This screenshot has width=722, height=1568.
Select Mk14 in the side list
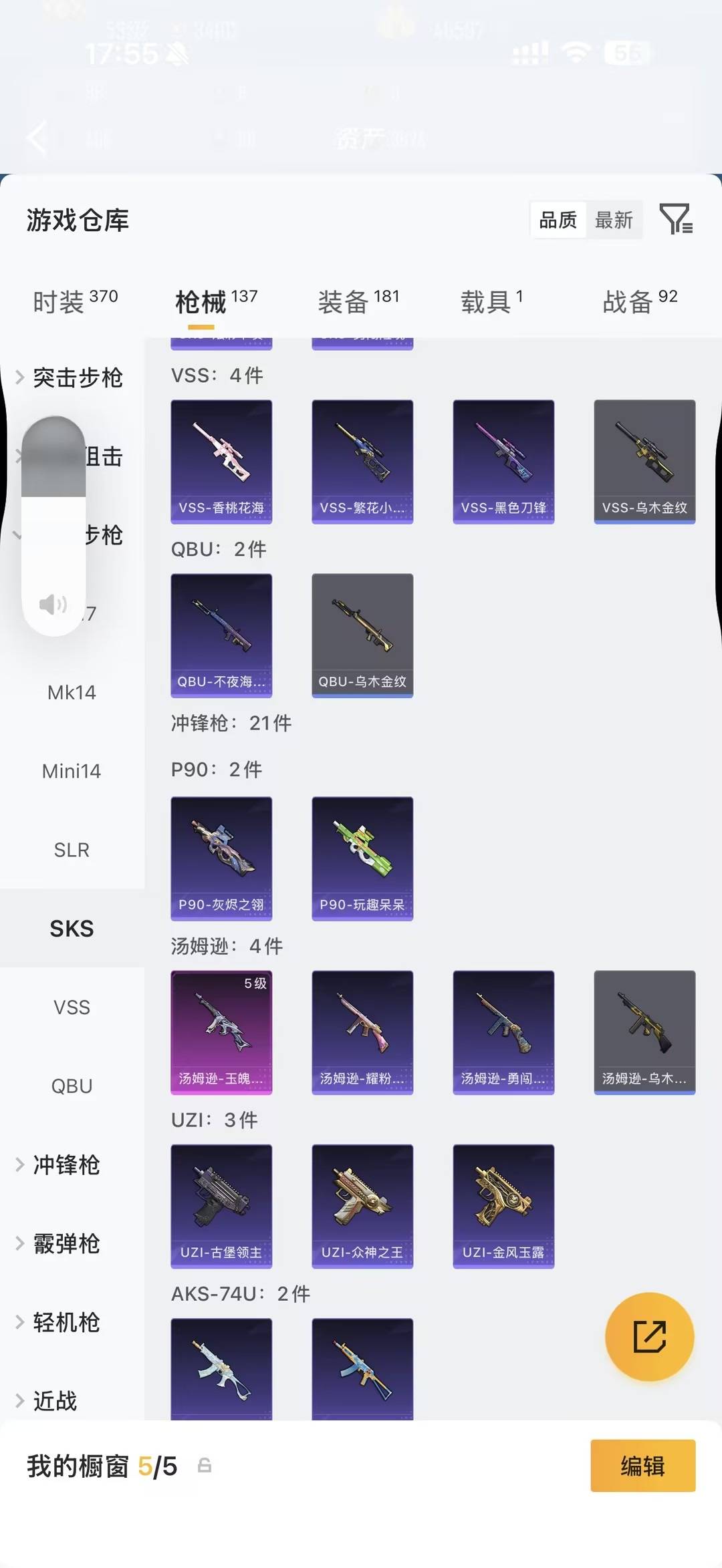(72, 692)
